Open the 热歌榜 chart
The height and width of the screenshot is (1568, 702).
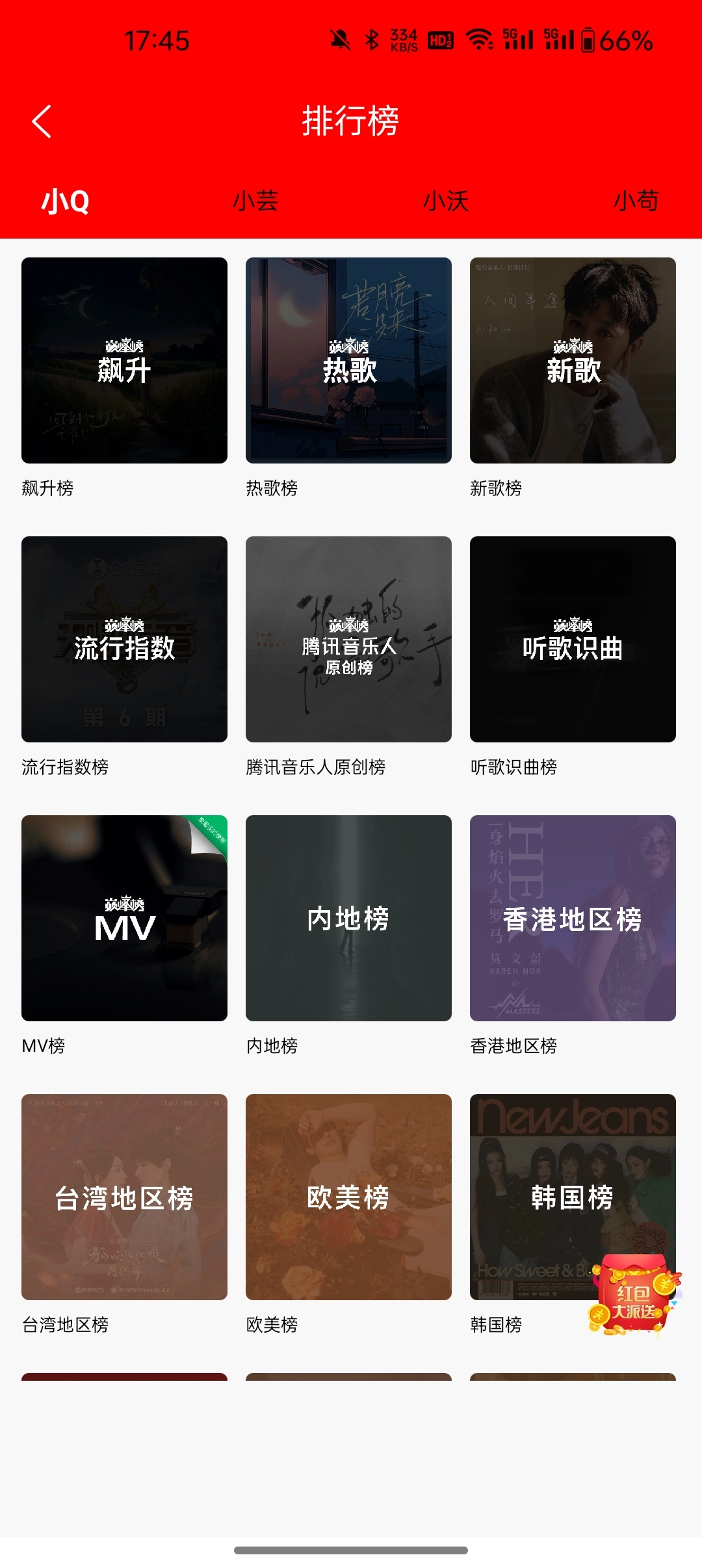pyautogui.click(x=348, y=360)
